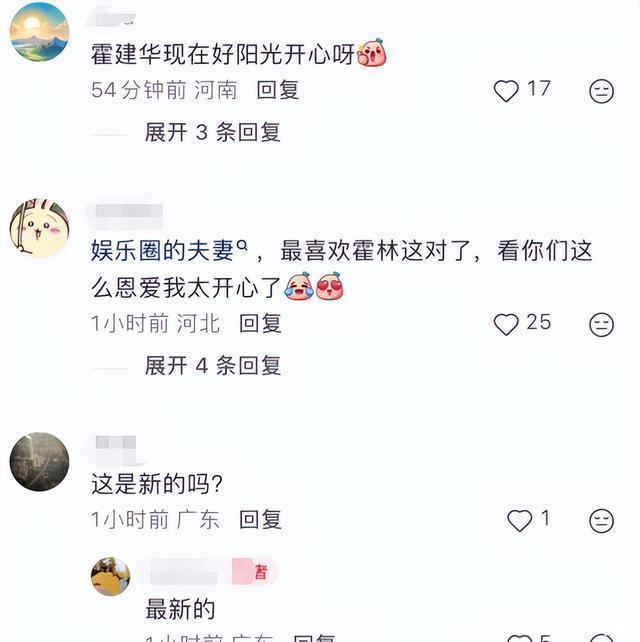640x642 pixels.
Task: Open the sunrise avatar profile
Action: [x=39, y=32]
